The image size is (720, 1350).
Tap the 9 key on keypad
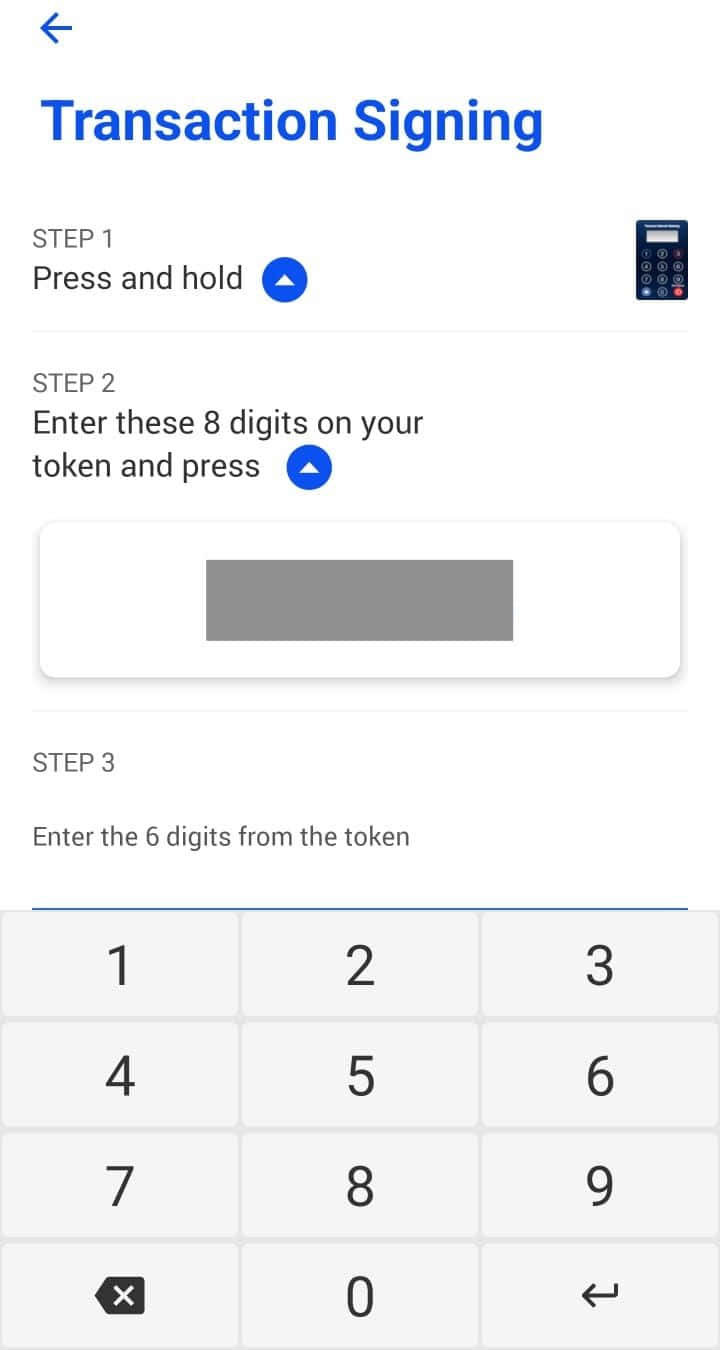(600, 1186)
